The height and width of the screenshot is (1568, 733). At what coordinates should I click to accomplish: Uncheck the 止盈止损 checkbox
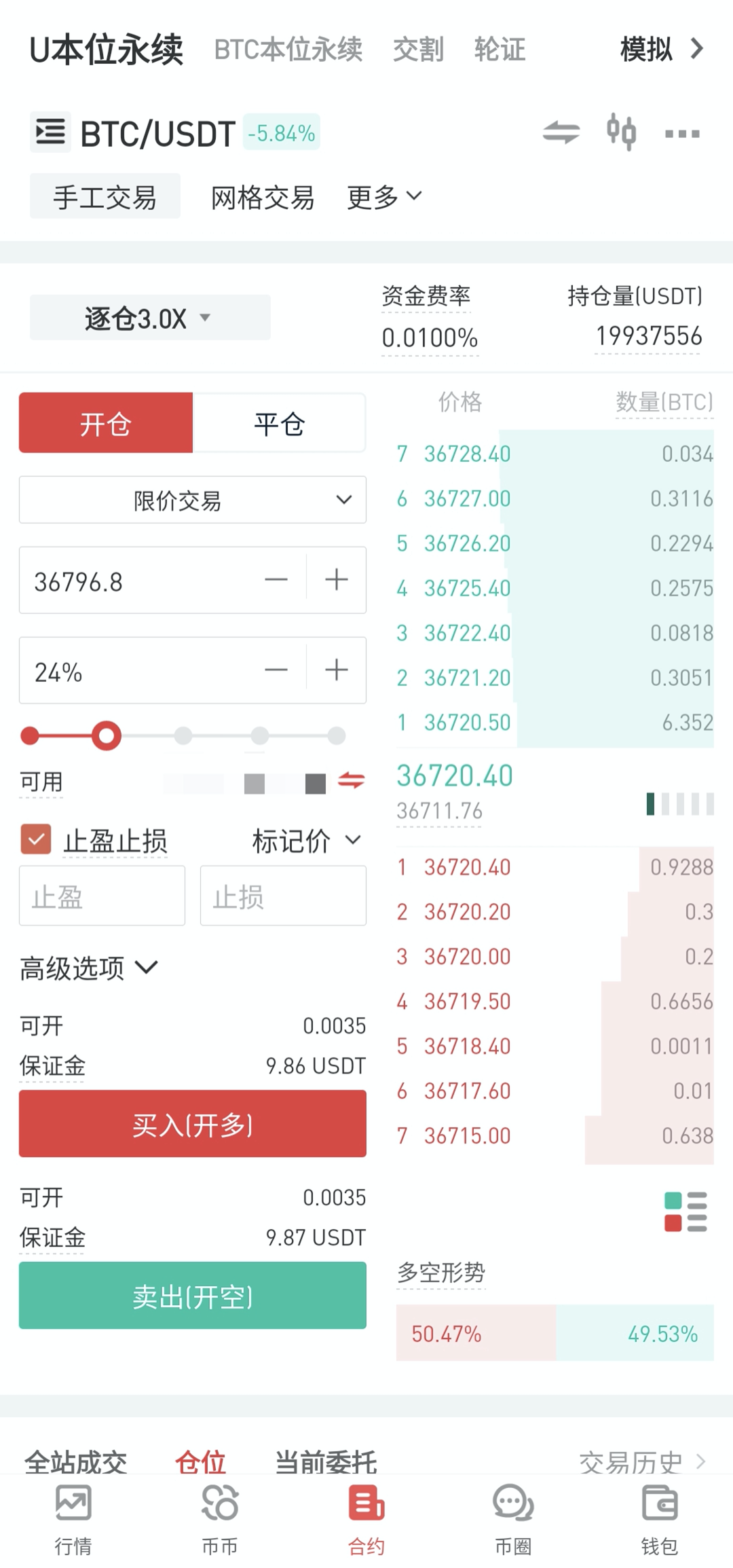coord(36,839)
